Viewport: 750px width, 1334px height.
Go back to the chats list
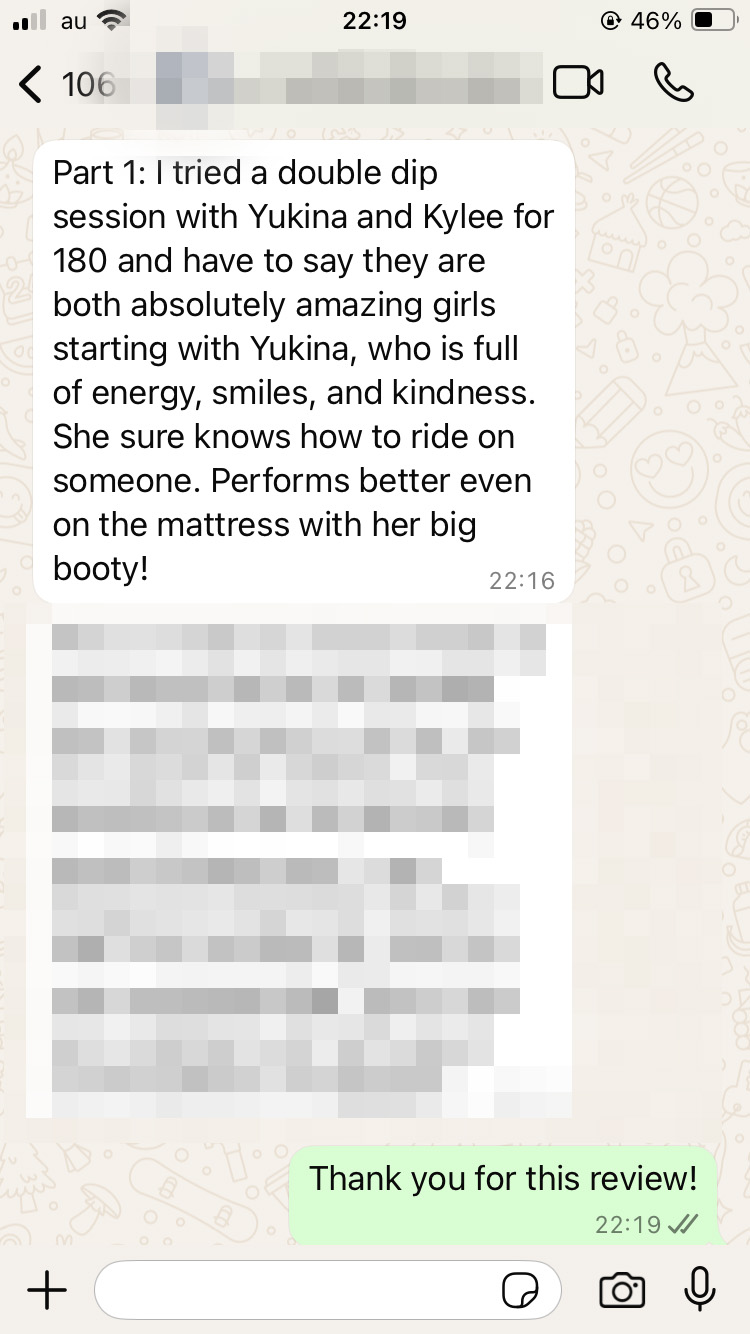32,84
